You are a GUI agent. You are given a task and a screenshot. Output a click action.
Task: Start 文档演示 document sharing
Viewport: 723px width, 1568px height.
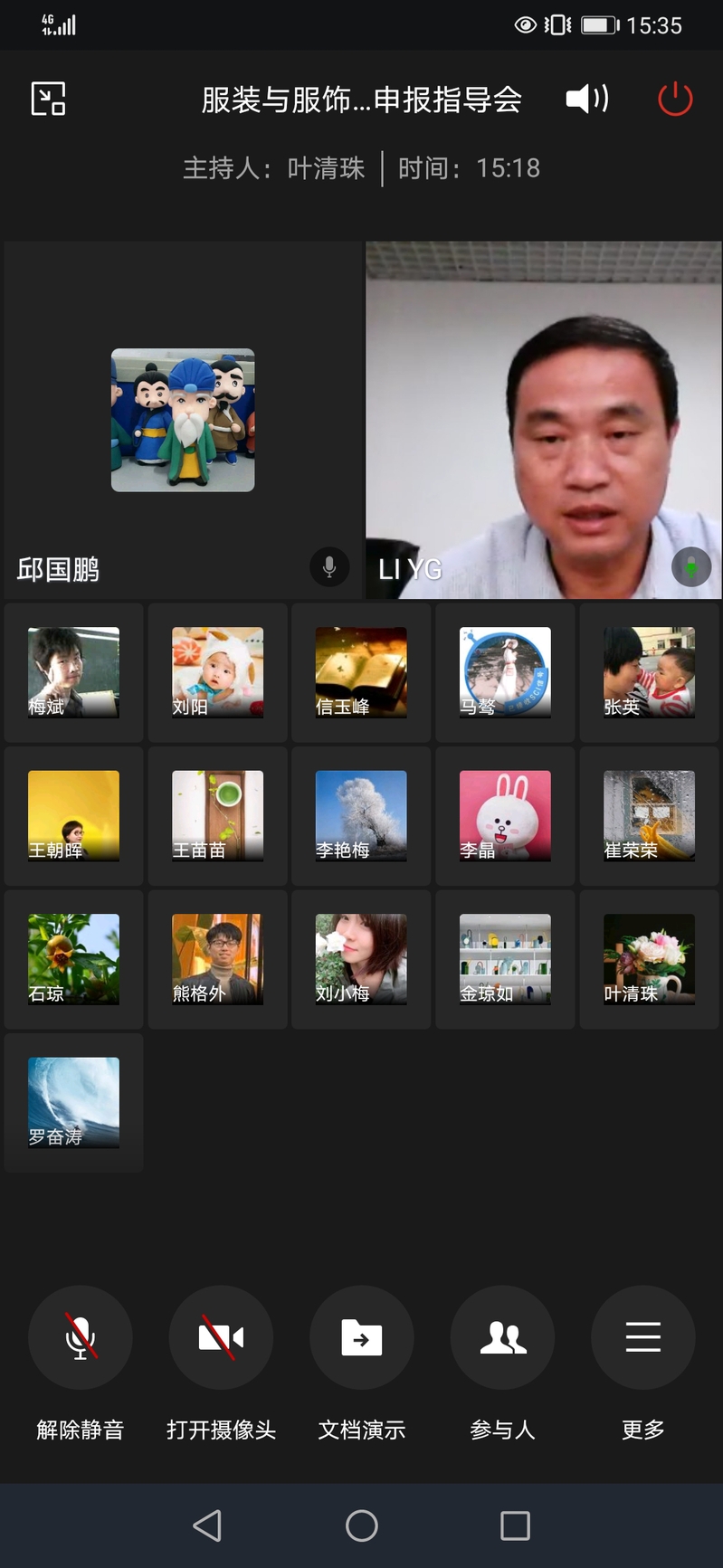tap(362, 1338)
